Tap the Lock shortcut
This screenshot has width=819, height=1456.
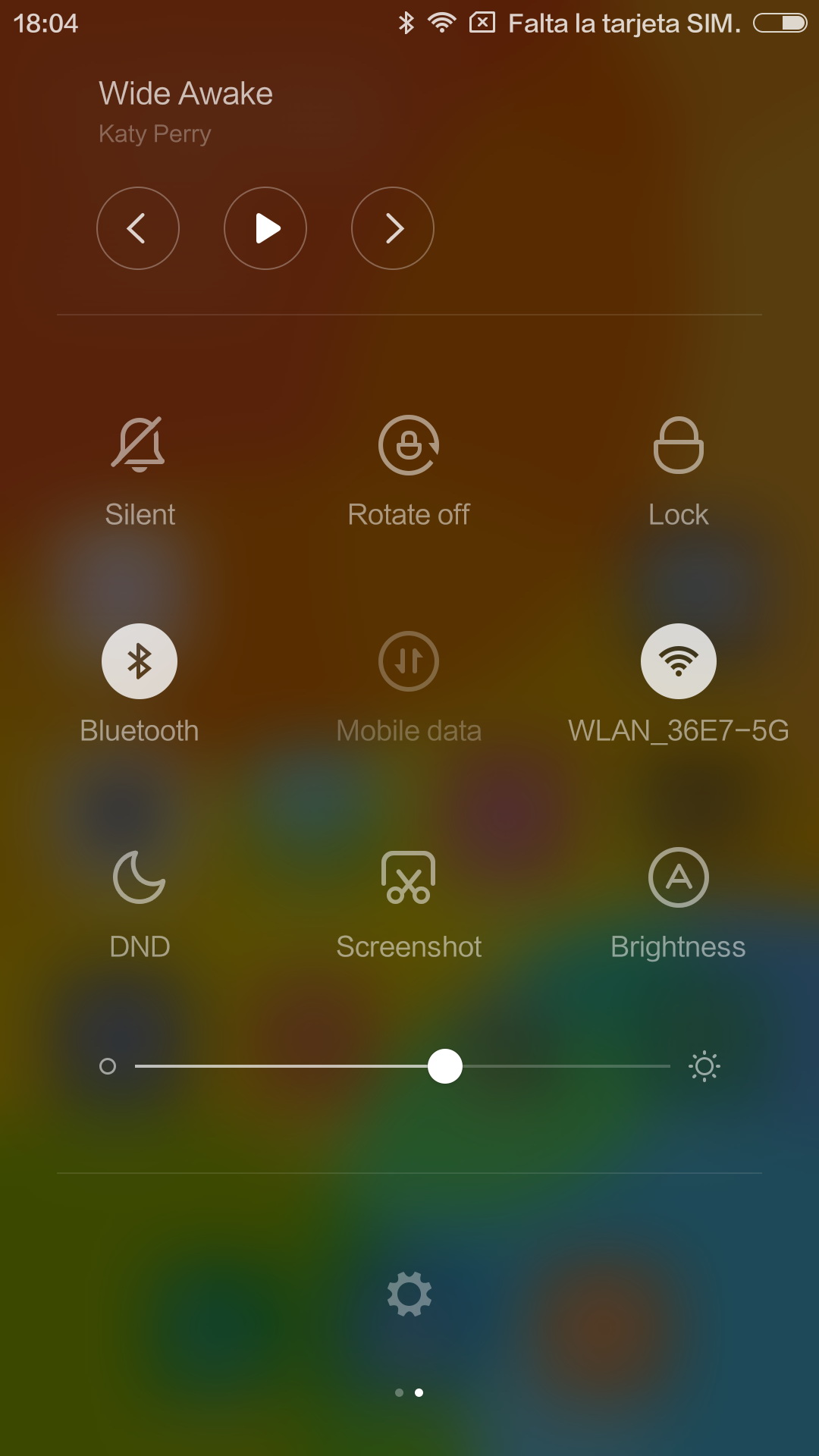(x=678, y=445)
